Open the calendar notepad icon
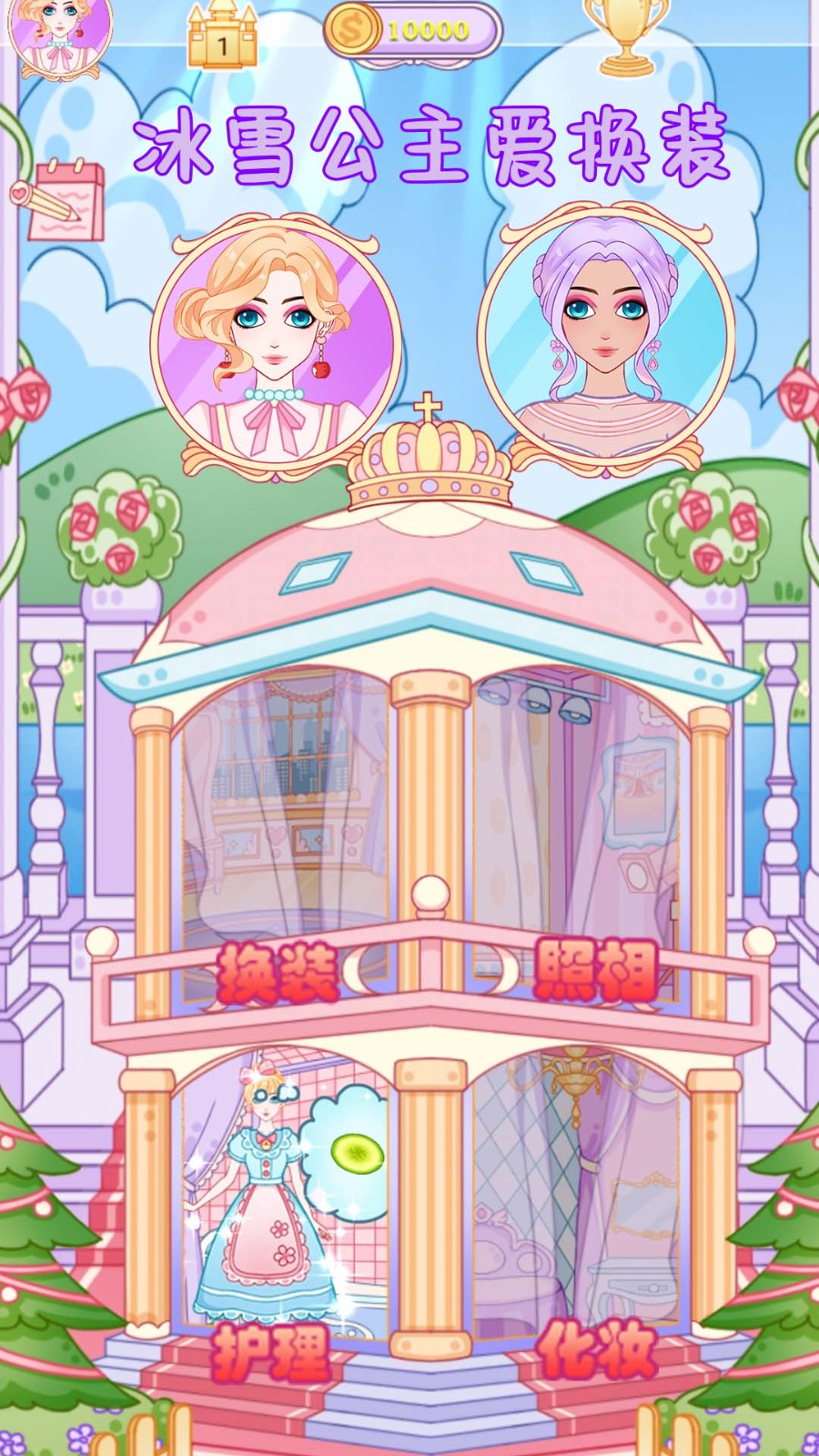This screenshot has height=1456, width=819. (x=64, y=200)
